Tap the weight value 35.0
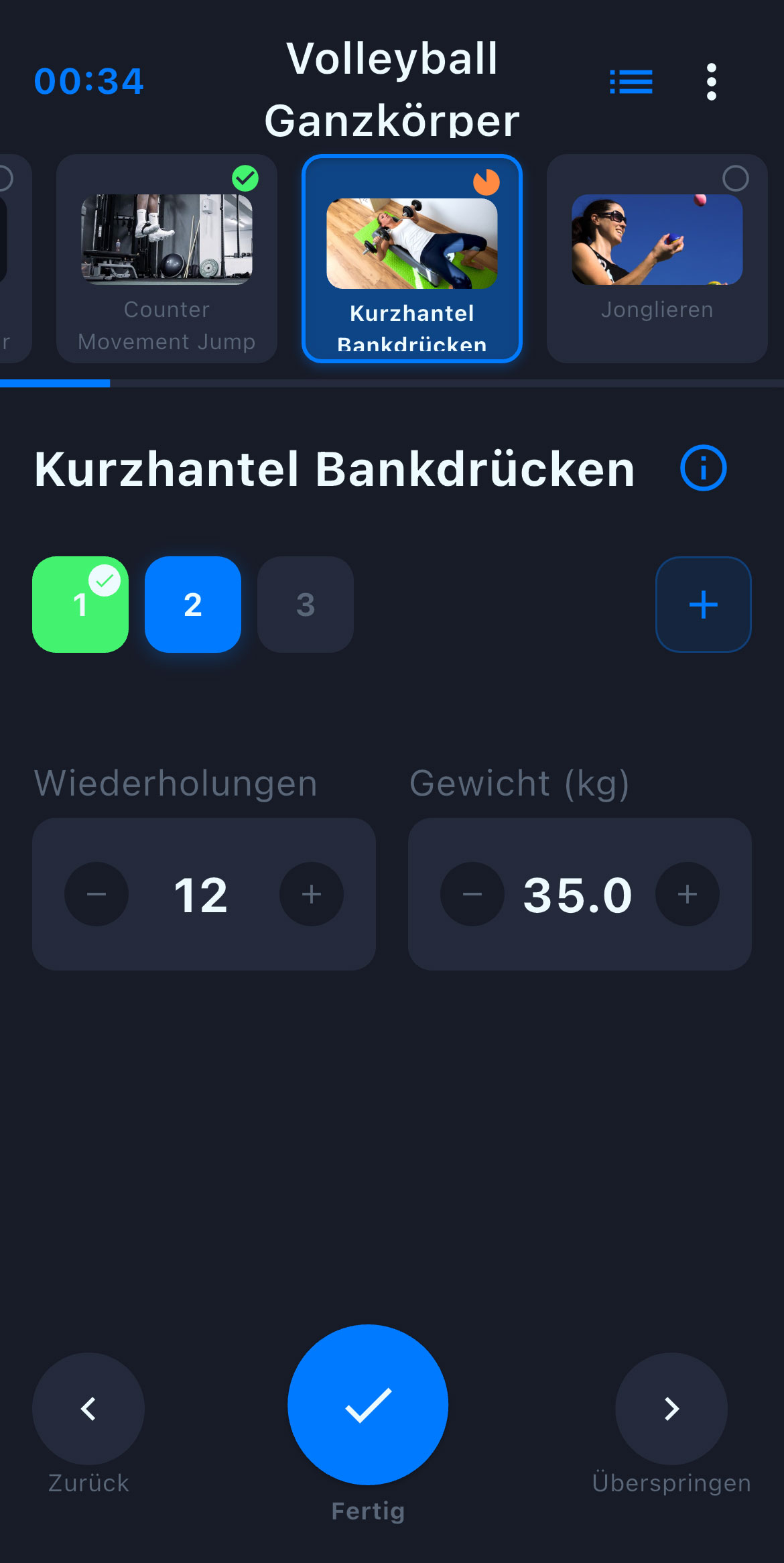The width and height of the screenshot is (784, 1563). (x=578, y=895)
